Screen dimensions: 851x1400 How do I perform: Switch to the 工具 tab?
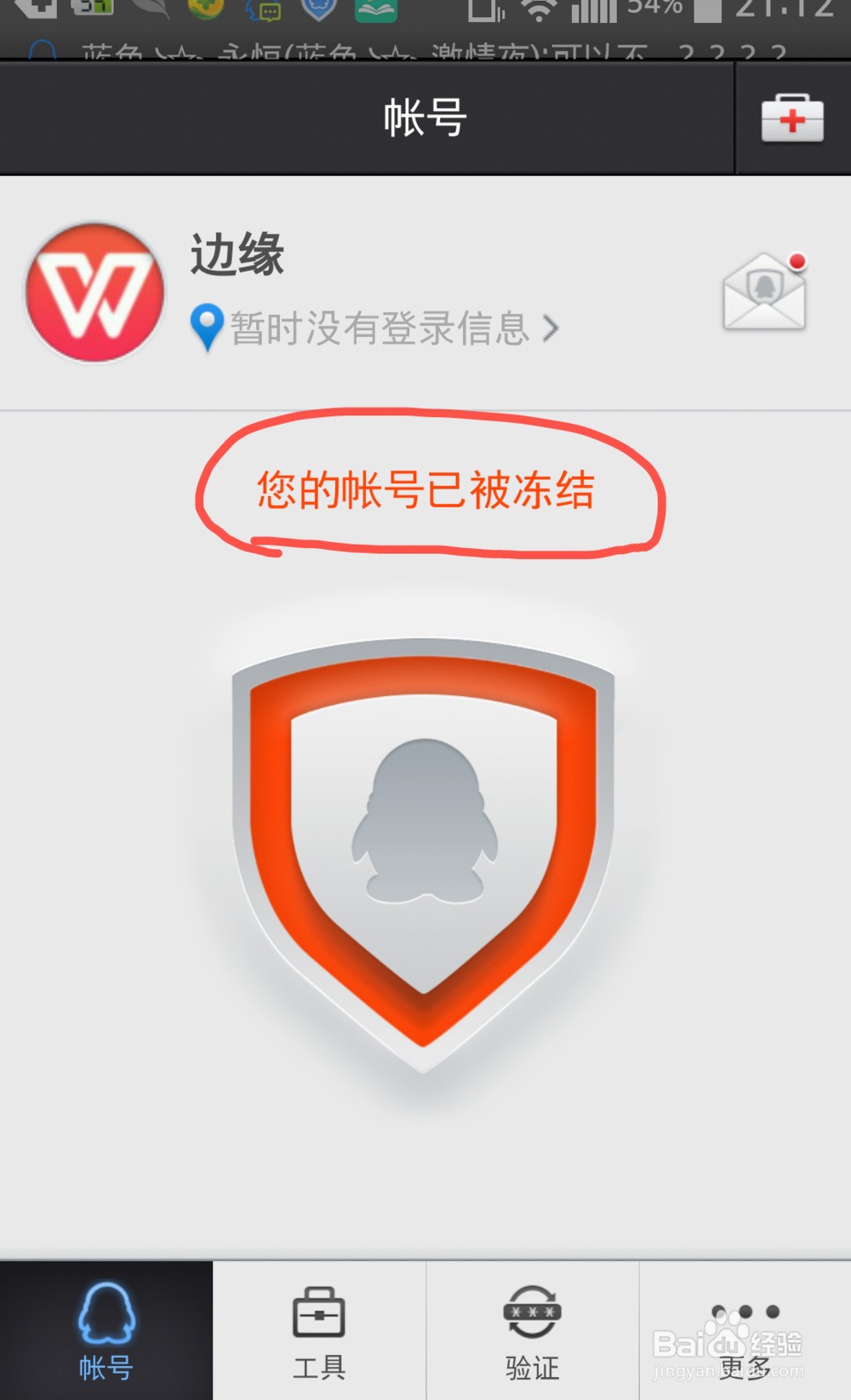pos(319,1330)
